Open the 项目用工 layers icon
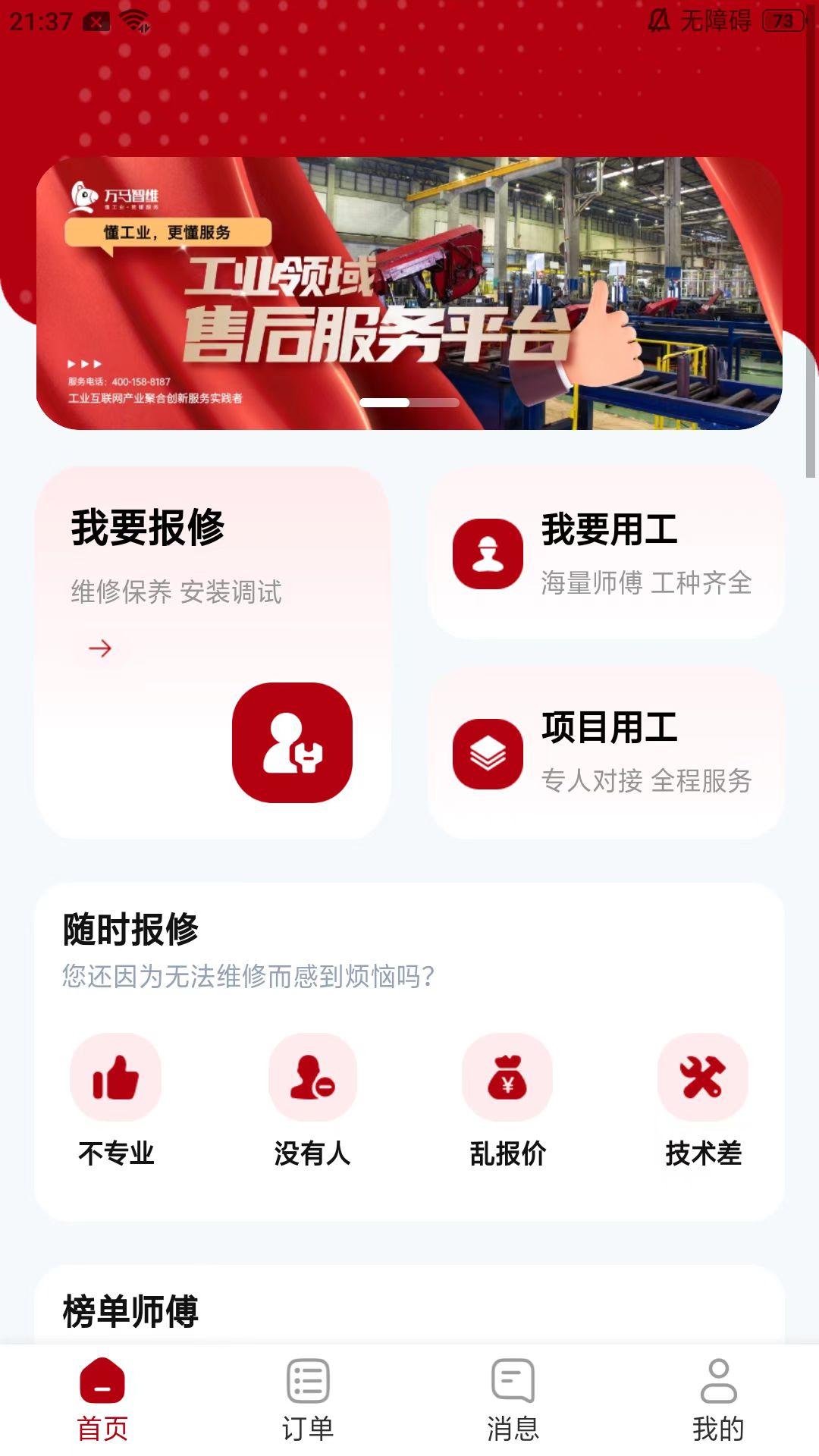The image size is (819, 1456). tap(488, 749)
